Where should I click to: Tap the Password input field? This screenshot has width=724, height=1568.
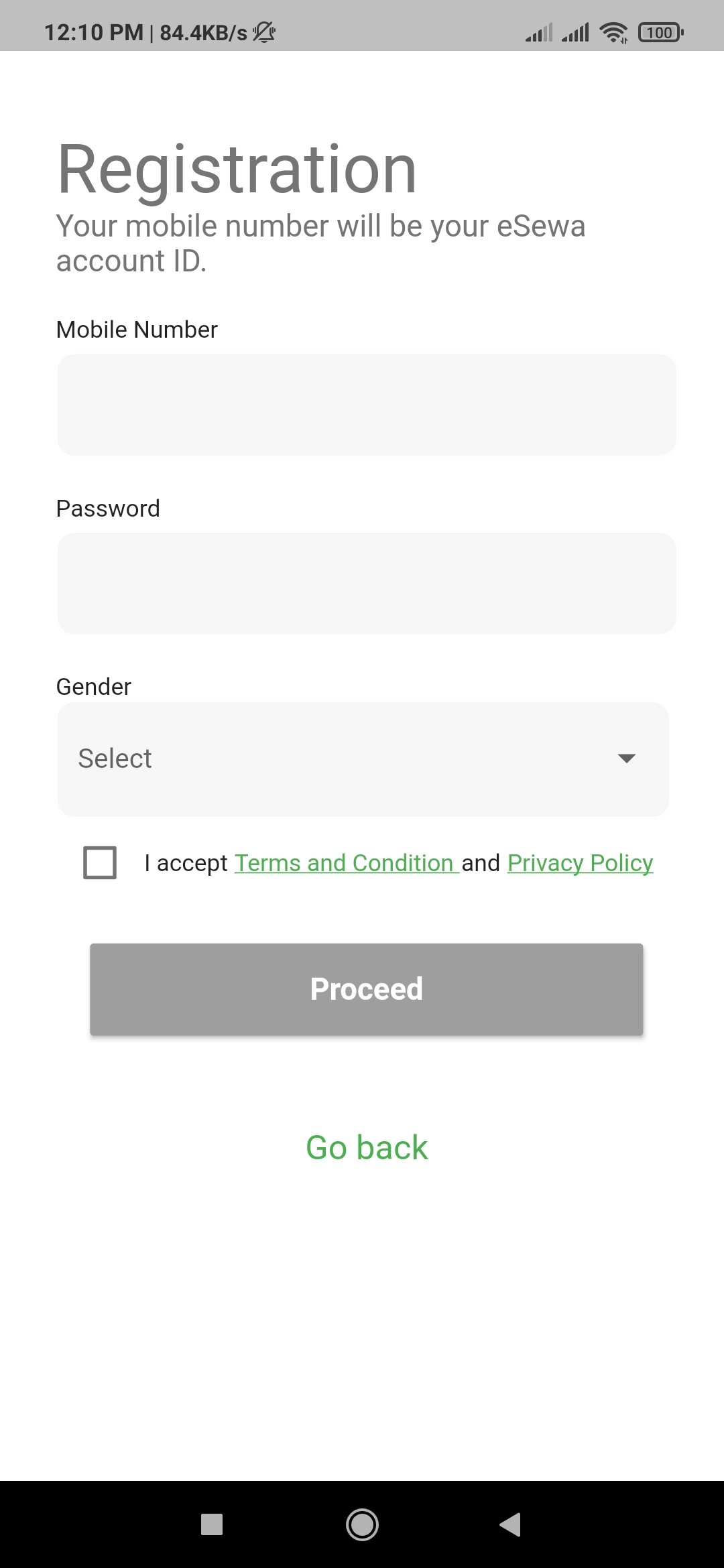point(366,582)
